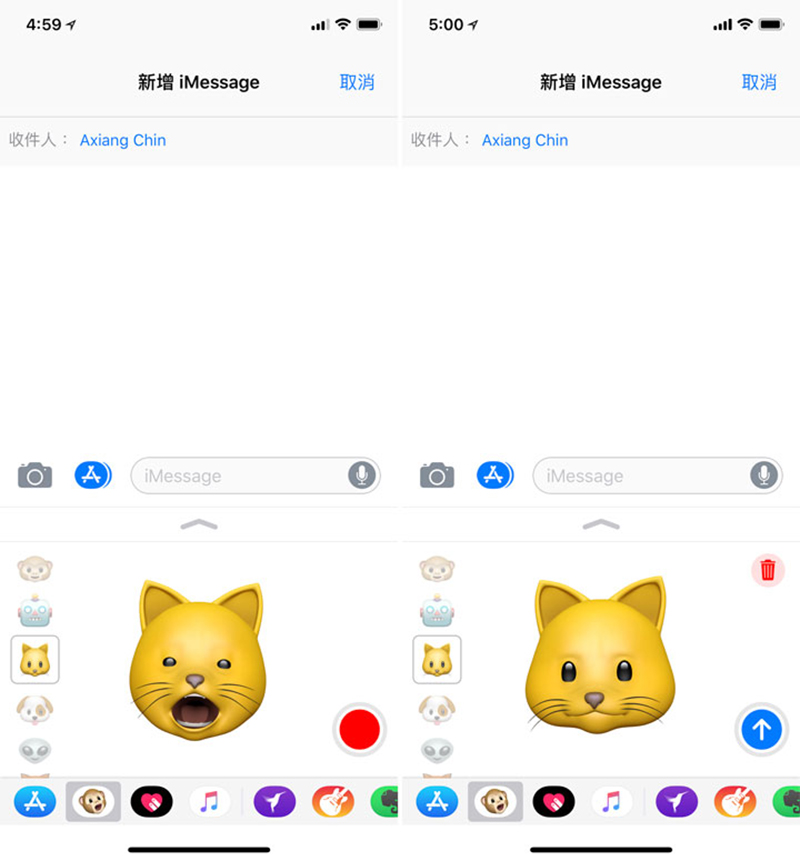Image resolution: width=800 pixels, height=861 pixels.
Task: Tap the dictation microphone in the 4:59 screenshot
Action: click(x=362, y=476)
